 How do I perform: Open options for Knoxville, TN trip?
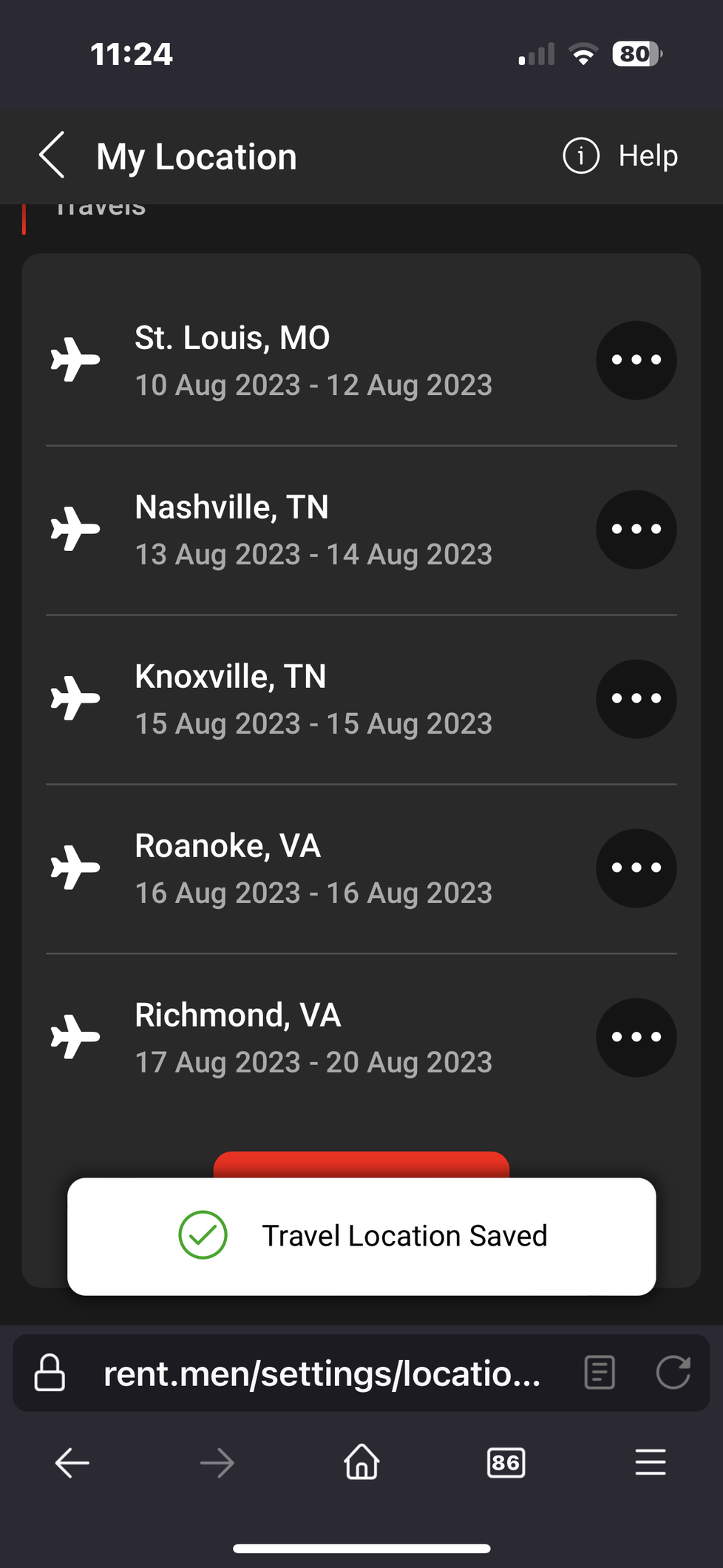point(636,699)
